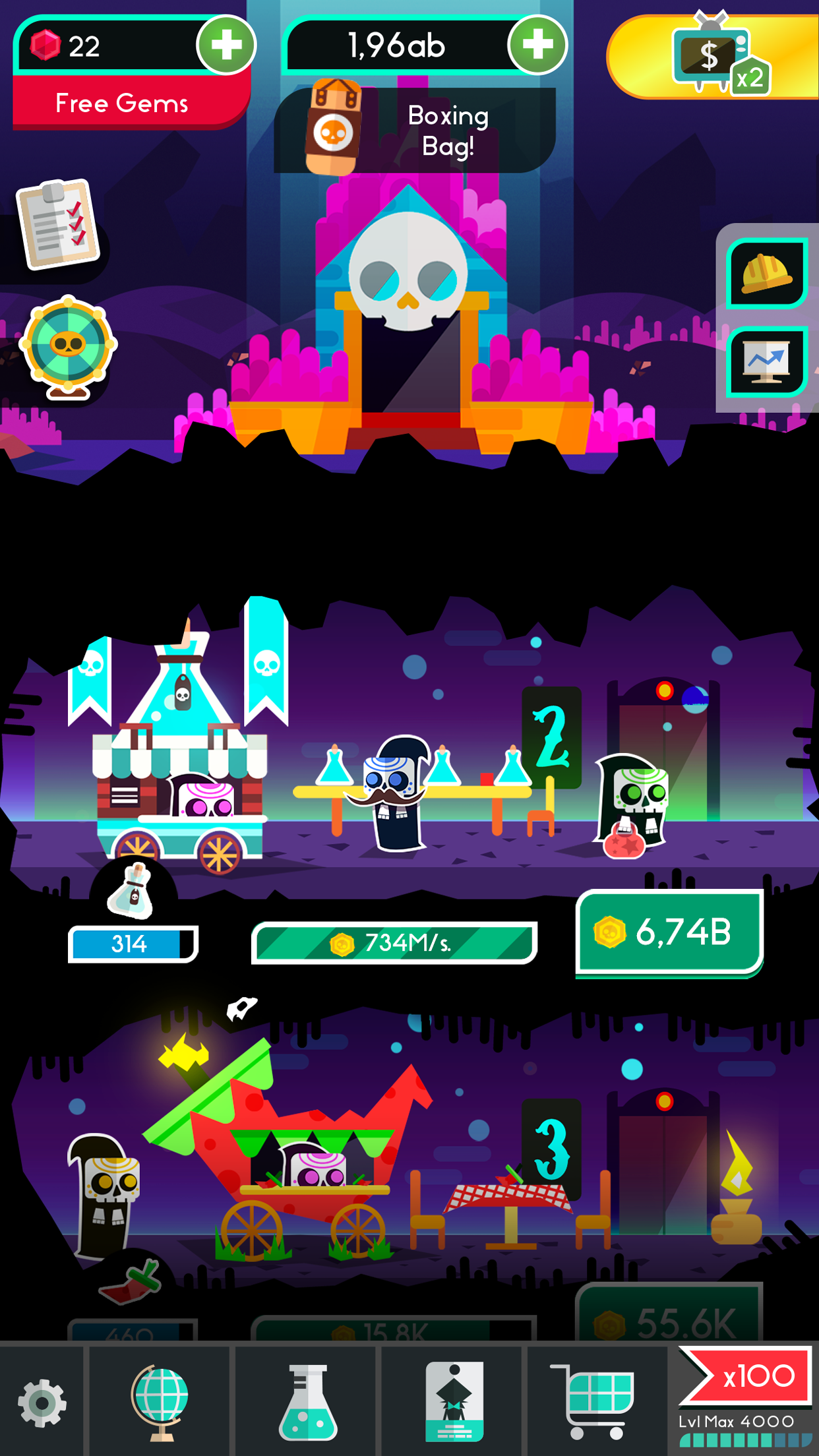
Task: Open the shopping cart store
Action: pyautogui.click(x=593, y=1402)
